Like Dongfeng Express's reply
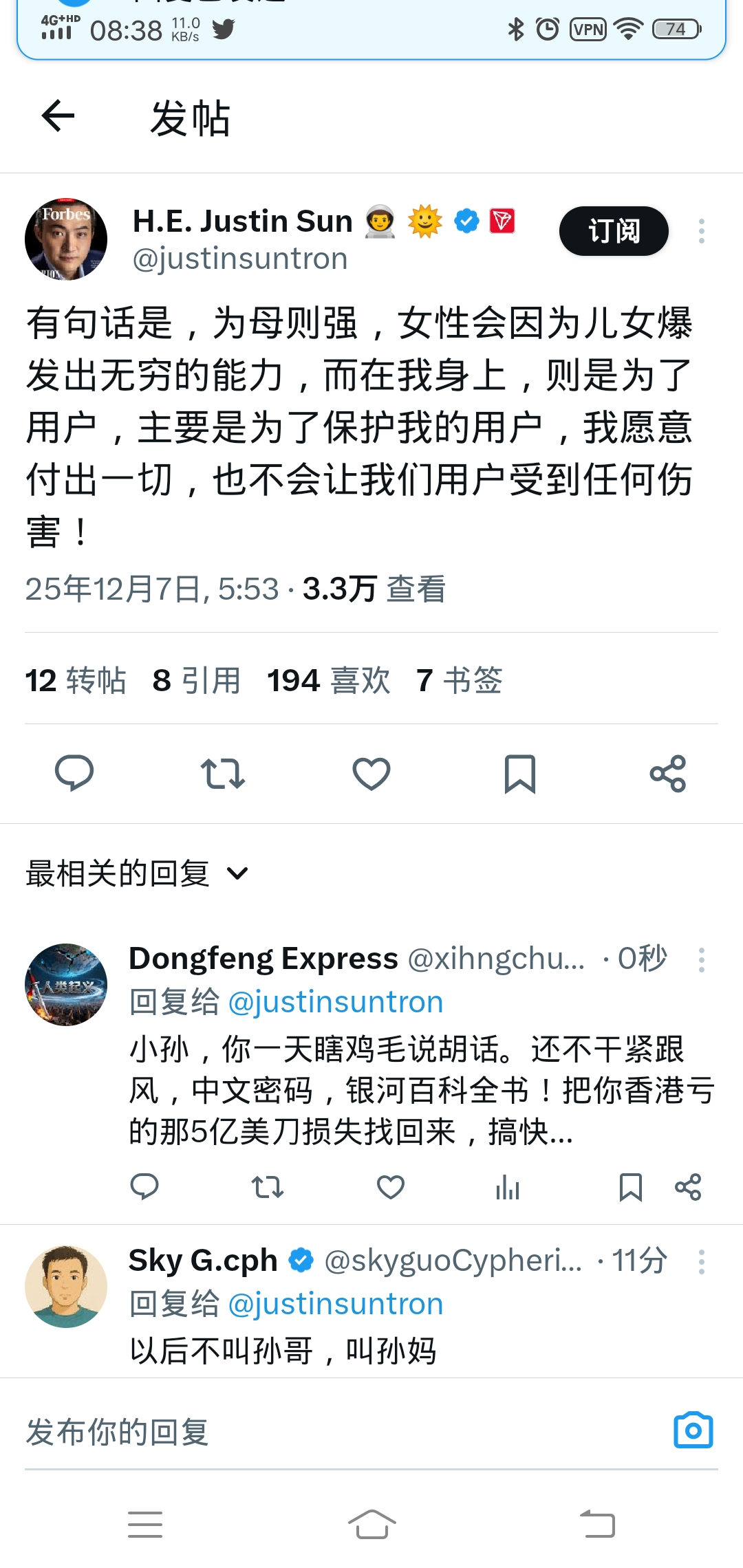Viewport: 743px width, 1568px height. coord(391,1187)
